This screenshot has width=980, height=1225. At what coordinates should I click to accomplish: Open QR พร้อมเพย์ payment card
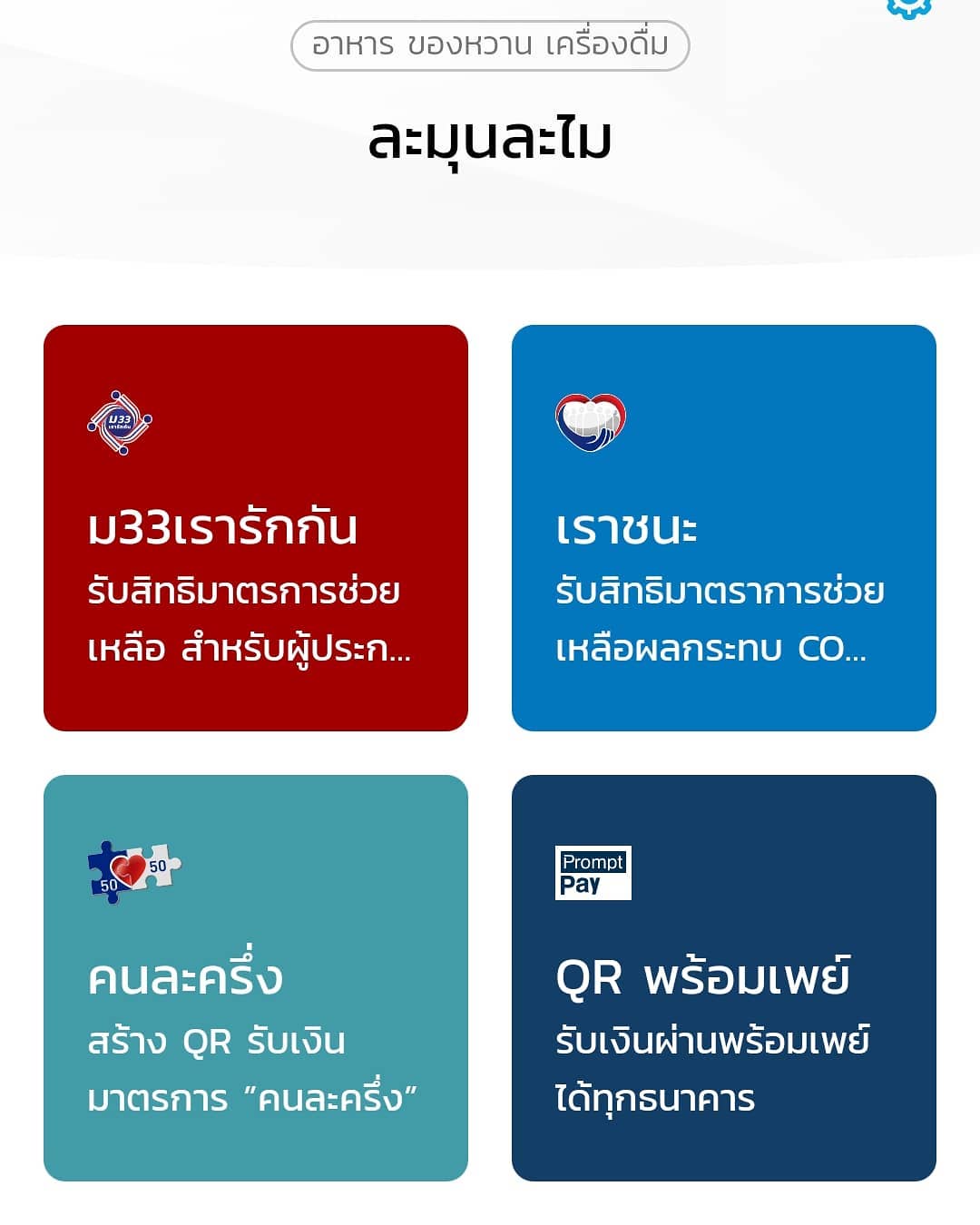tap(724, 978)
